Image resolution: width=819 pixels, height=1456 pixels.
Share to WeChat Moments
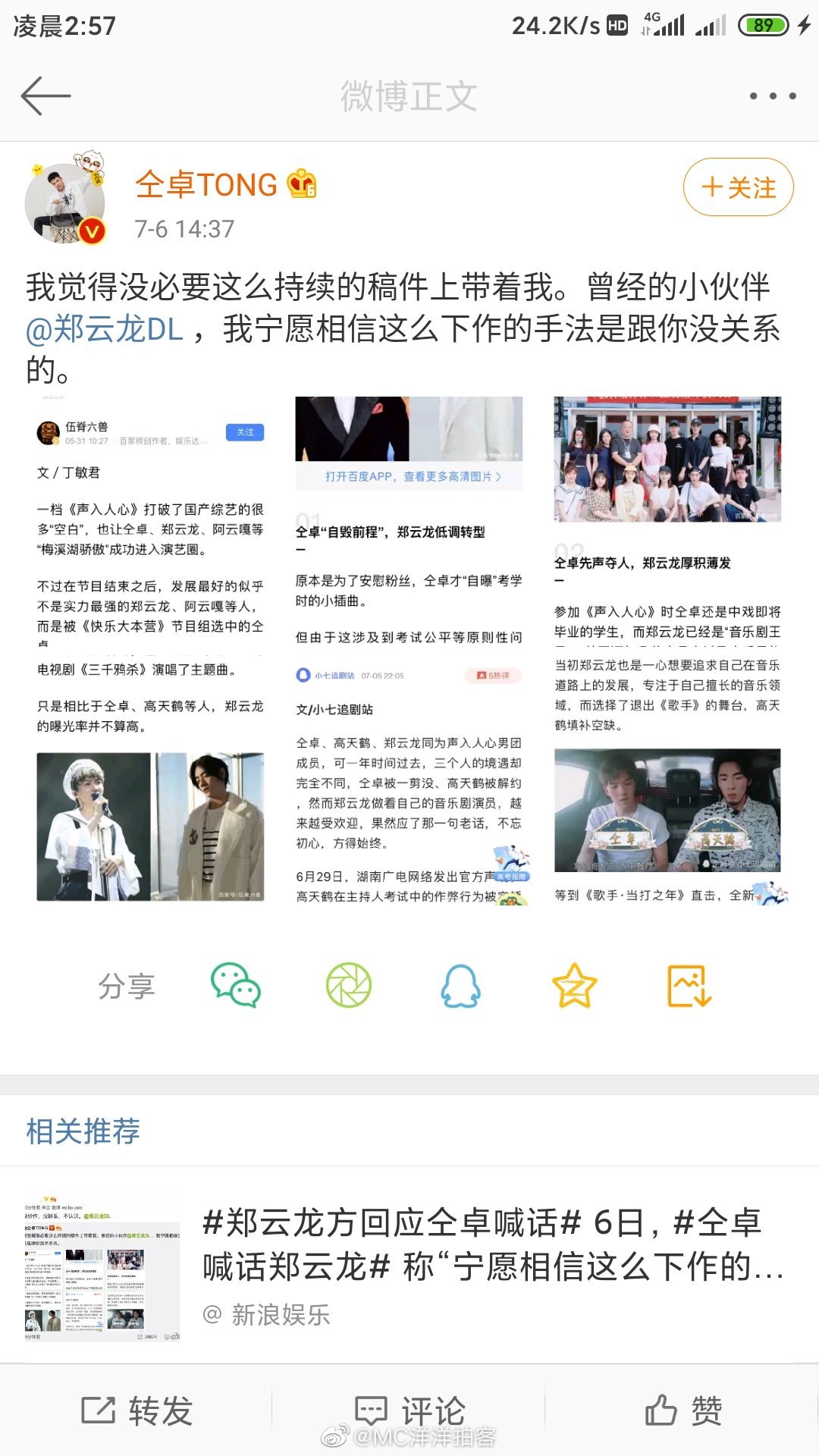tap(348, 985)
